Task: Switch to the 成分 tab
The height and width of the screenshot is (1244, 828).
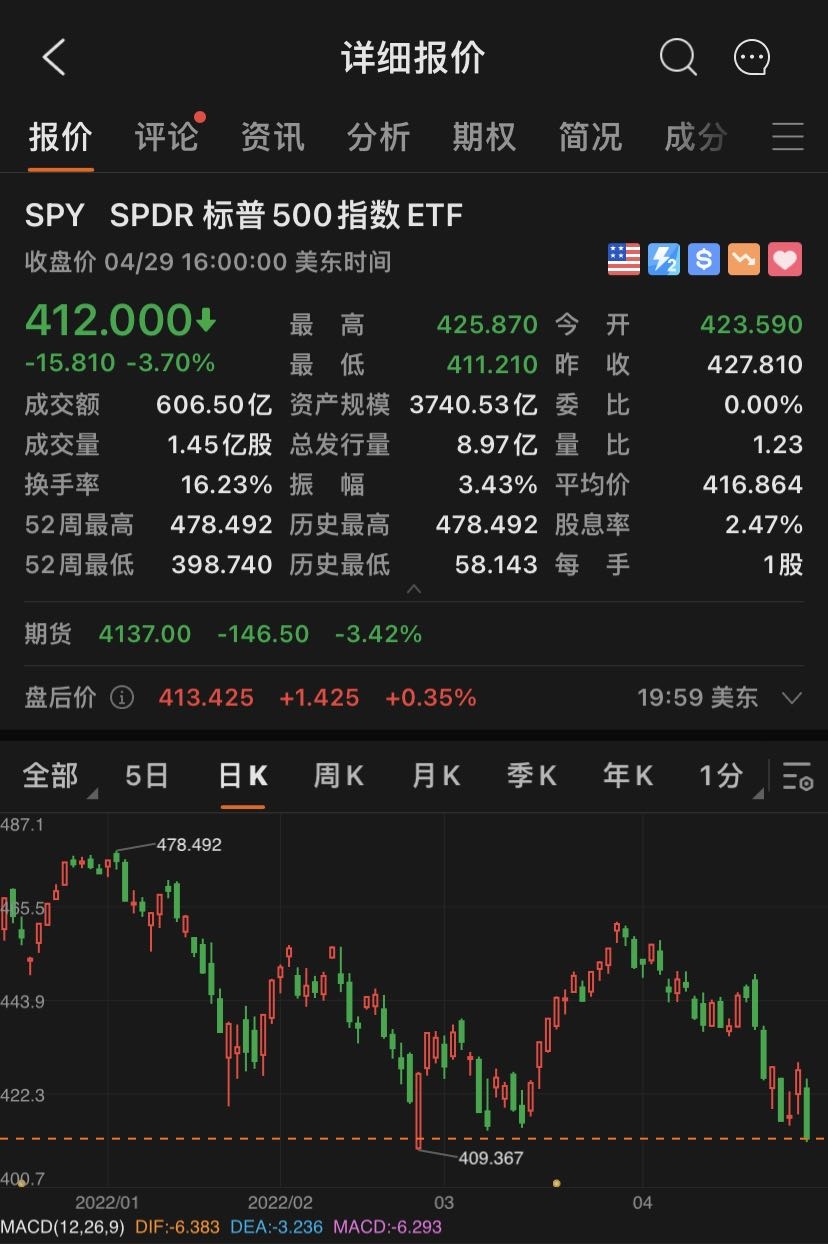Action: click(x=695, y=137)
